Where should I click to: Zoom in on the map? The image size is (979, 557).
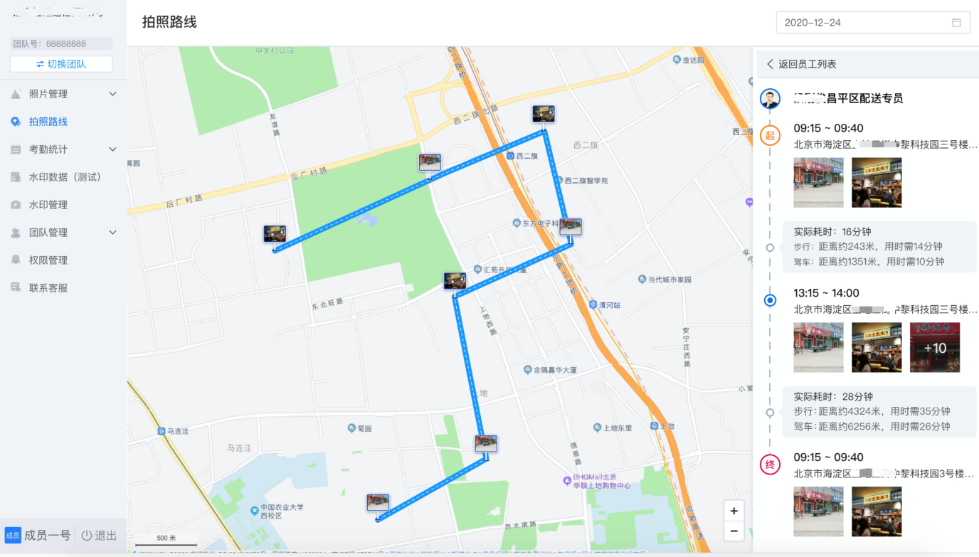(734, 511)
